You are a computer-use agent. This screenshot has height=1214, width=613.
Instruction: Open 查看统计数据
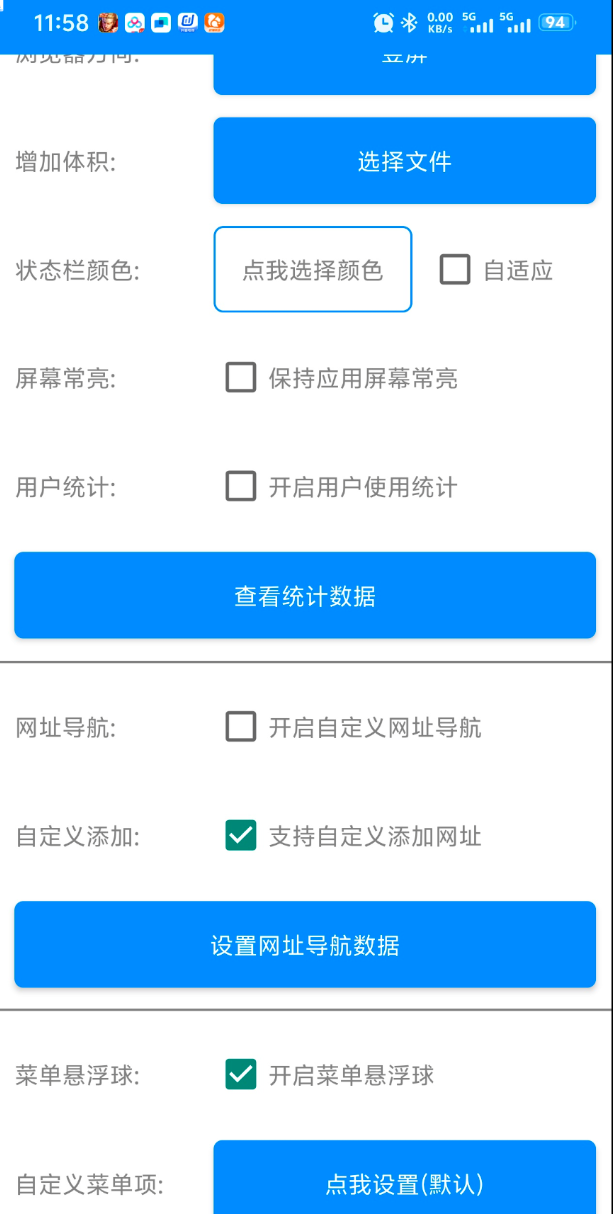tap(305, 596)
